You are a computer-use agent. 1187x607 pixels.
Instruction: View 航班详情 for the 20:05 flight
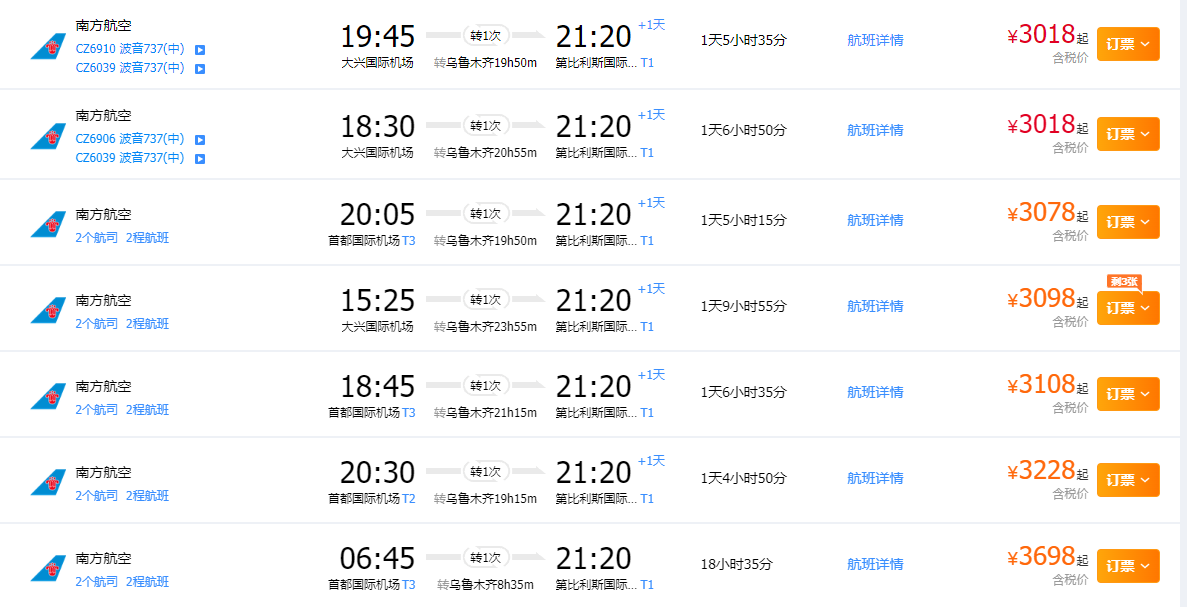pos(875,220)
